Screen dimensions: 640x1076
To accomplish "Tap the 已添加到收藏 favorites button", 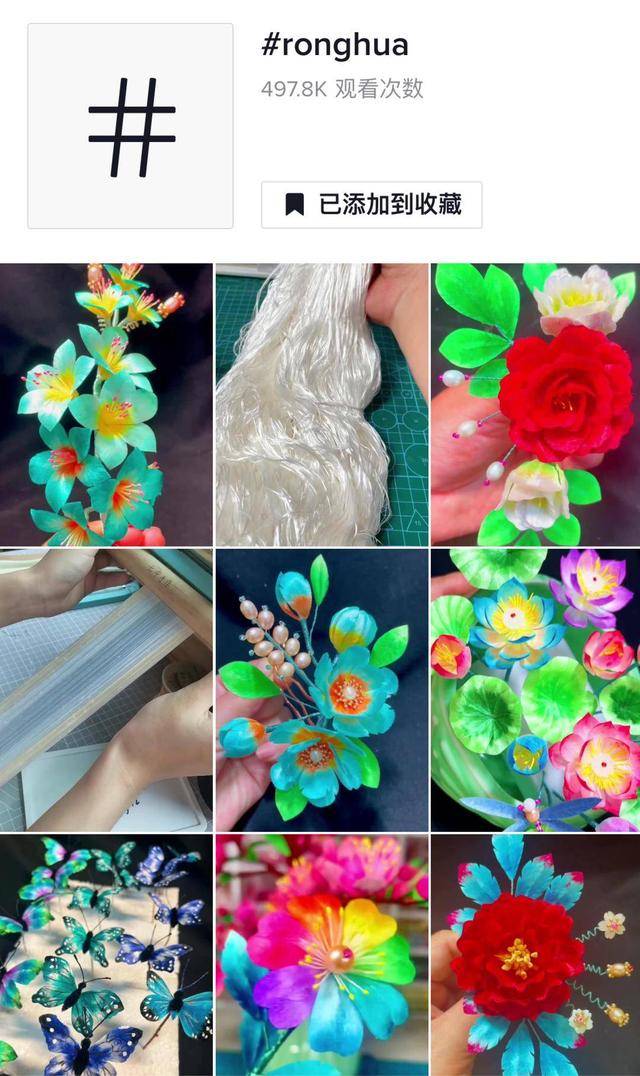I will 371,205.
